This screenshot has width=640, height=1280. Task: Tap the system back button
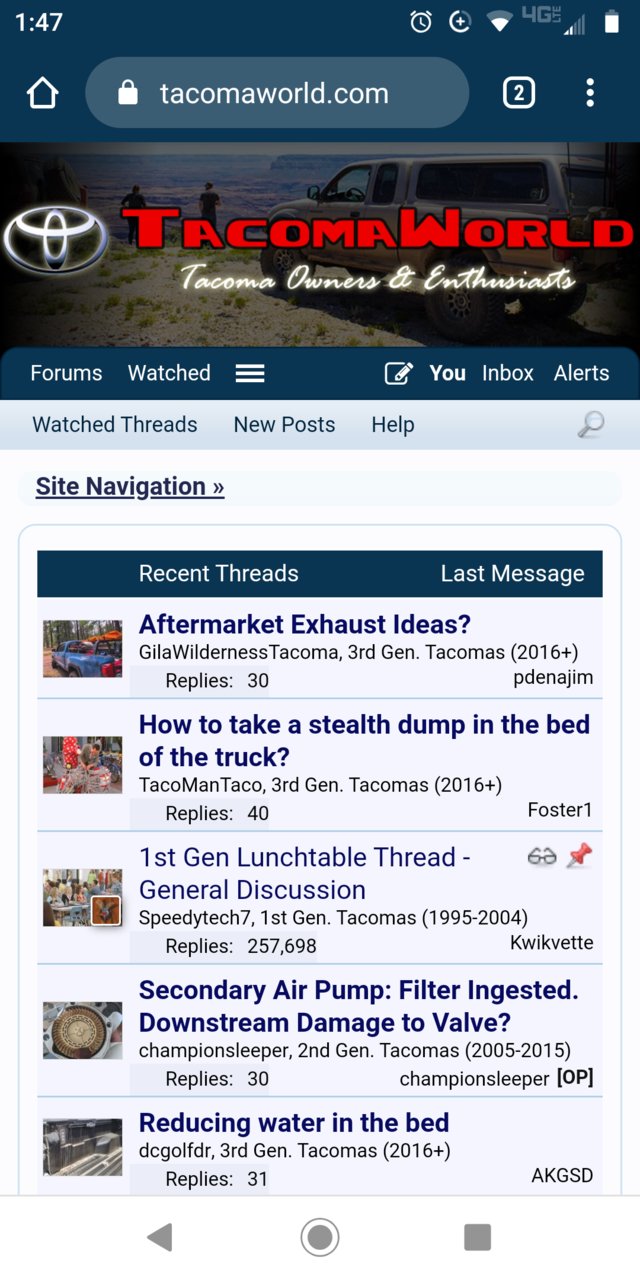point(160,1238)
